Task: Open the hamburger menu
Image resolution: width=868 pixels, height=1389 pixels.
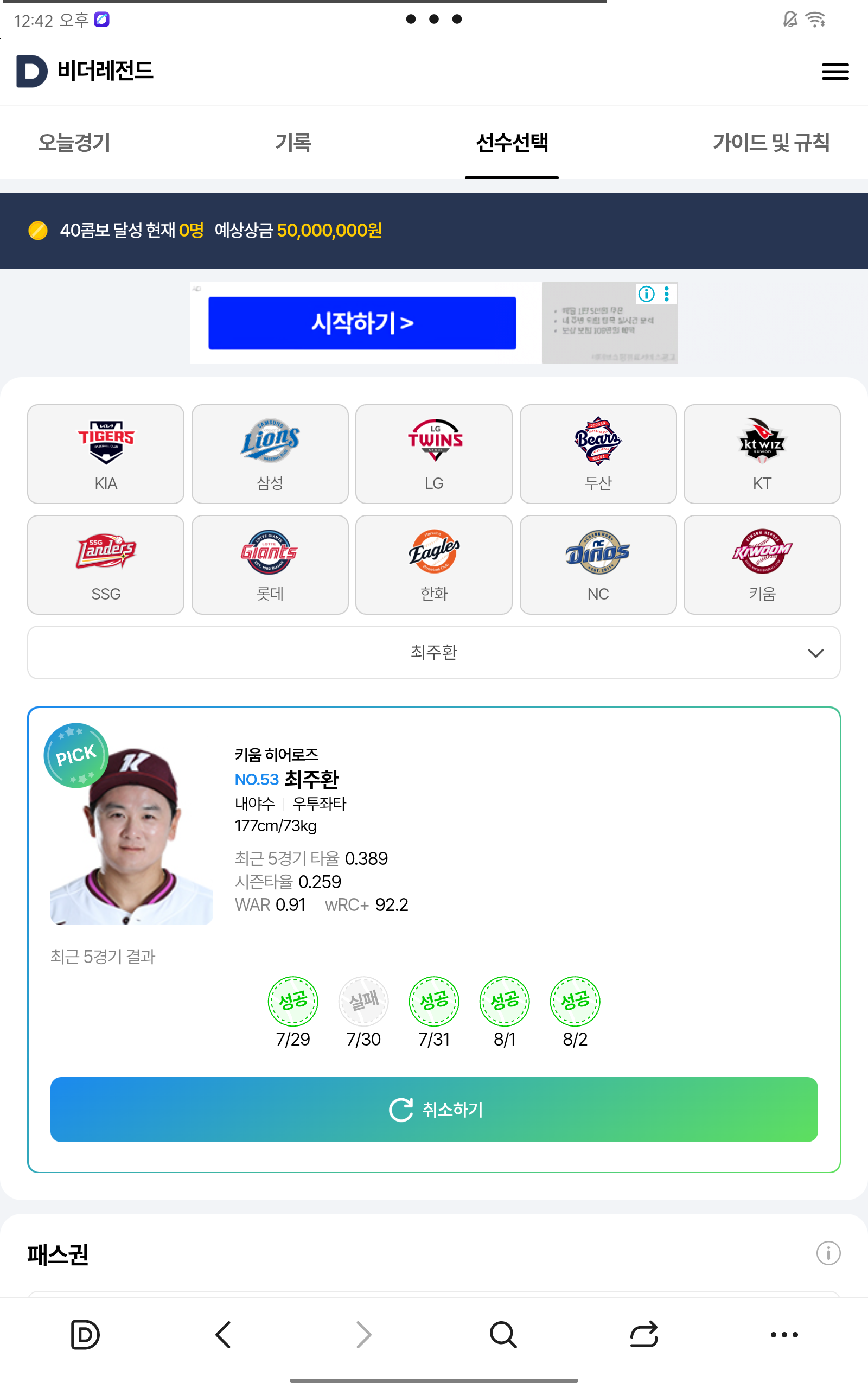Action: (x=835, y=72)
